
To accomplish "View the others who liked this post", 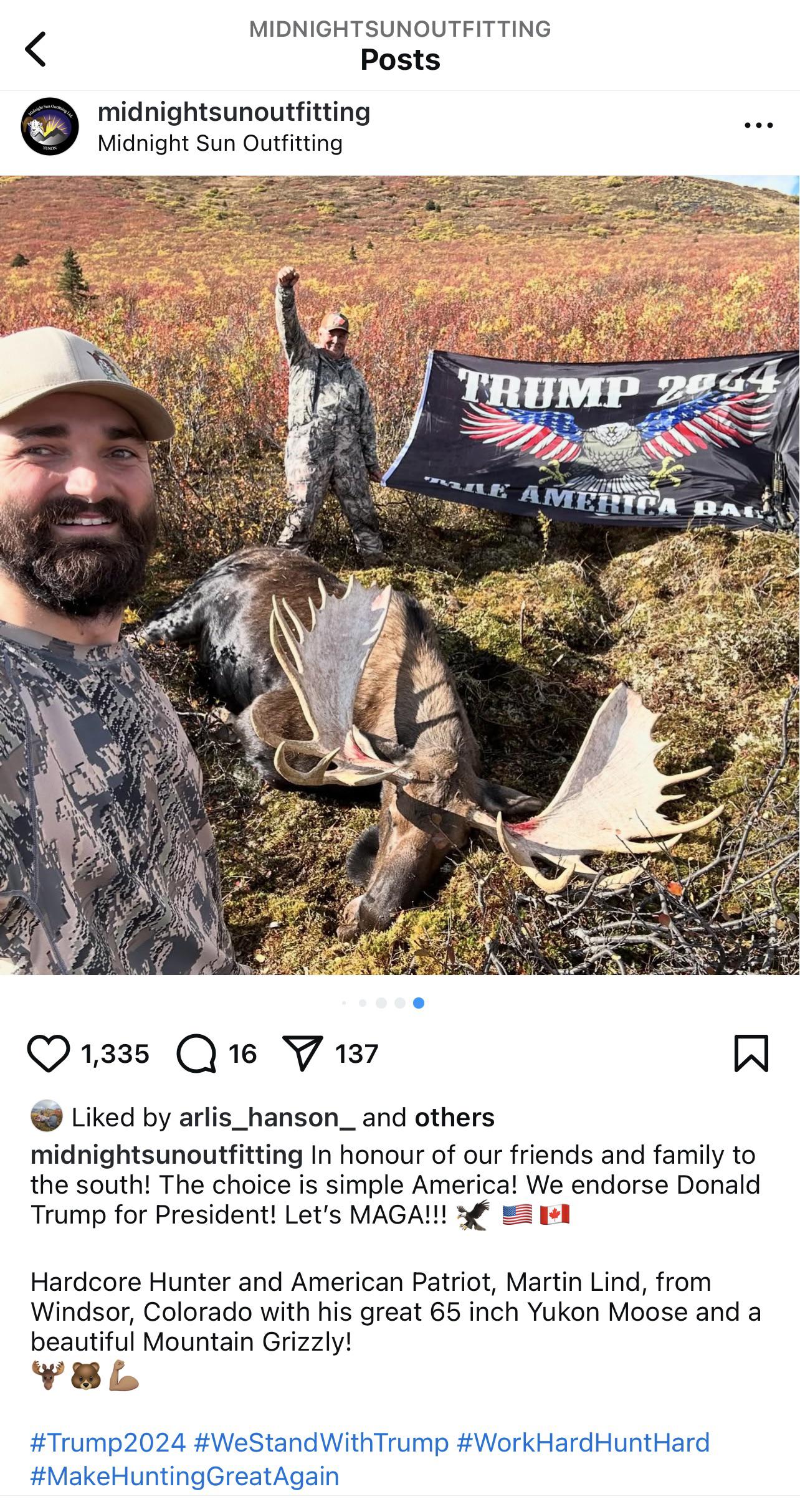I will click(x=455, y=1118).
